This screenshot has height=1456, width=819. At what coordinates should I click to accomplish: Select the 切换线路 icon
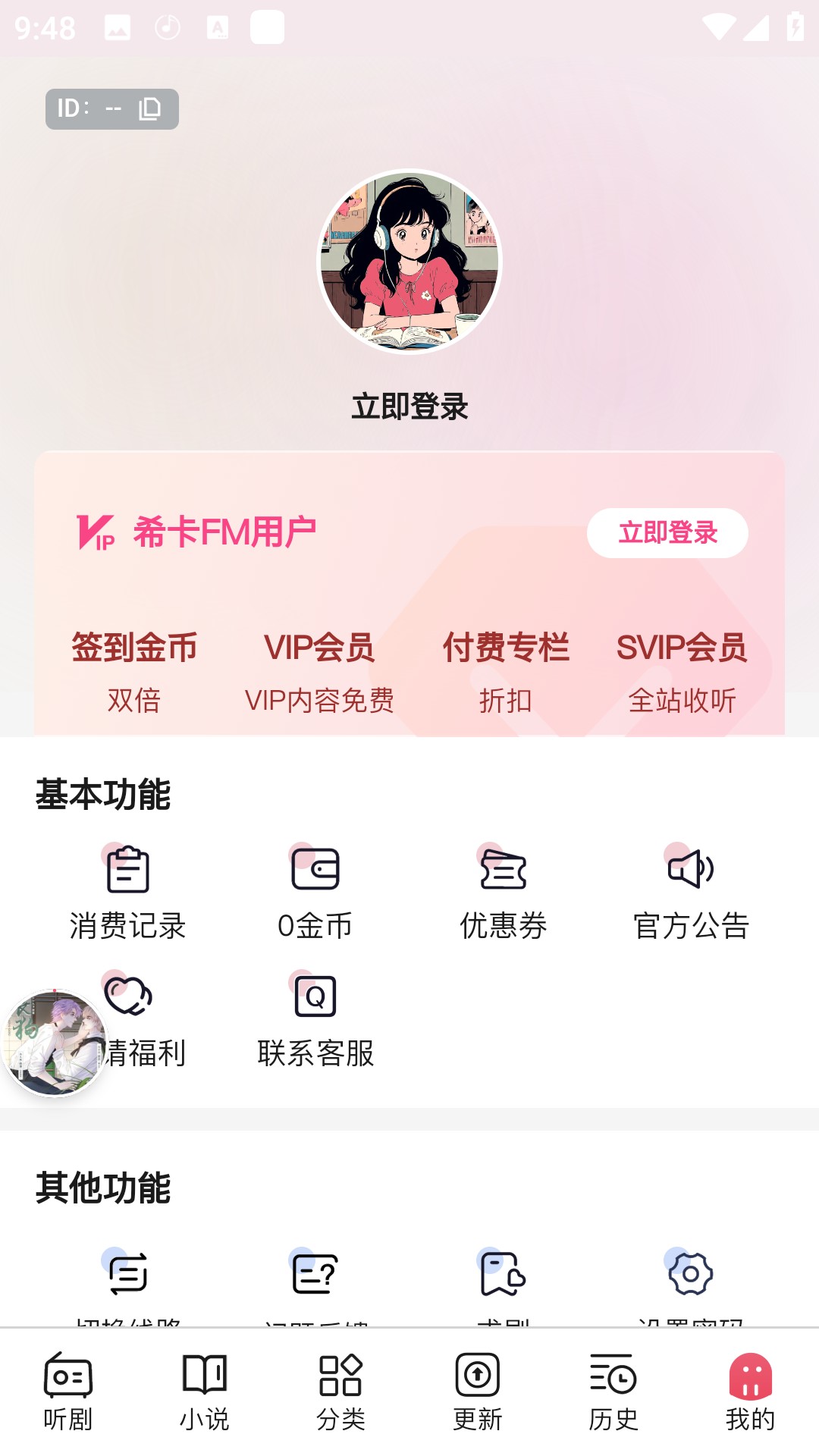pyautogui.click(x=127, y=1272)
